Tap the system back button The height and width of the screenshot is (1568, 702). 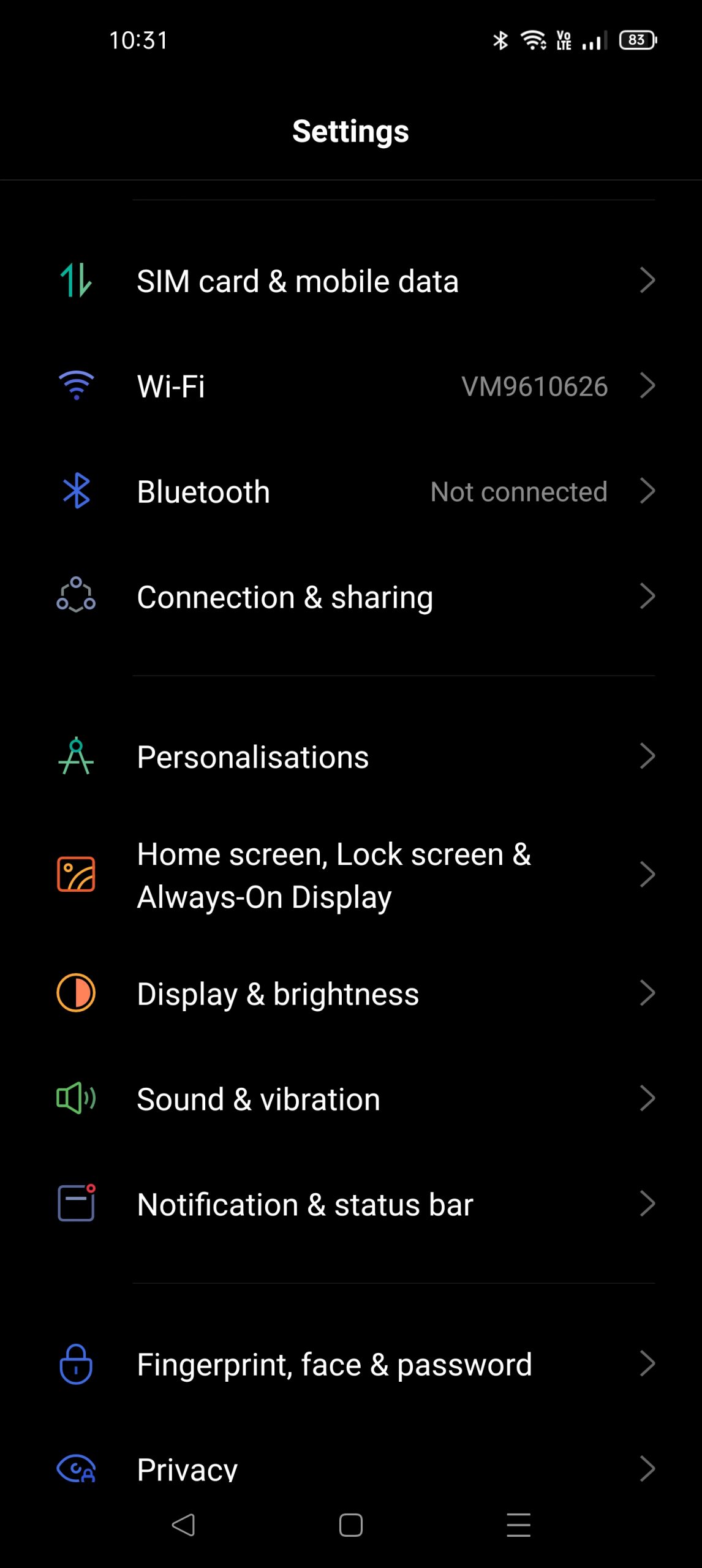pos(183,1525)
